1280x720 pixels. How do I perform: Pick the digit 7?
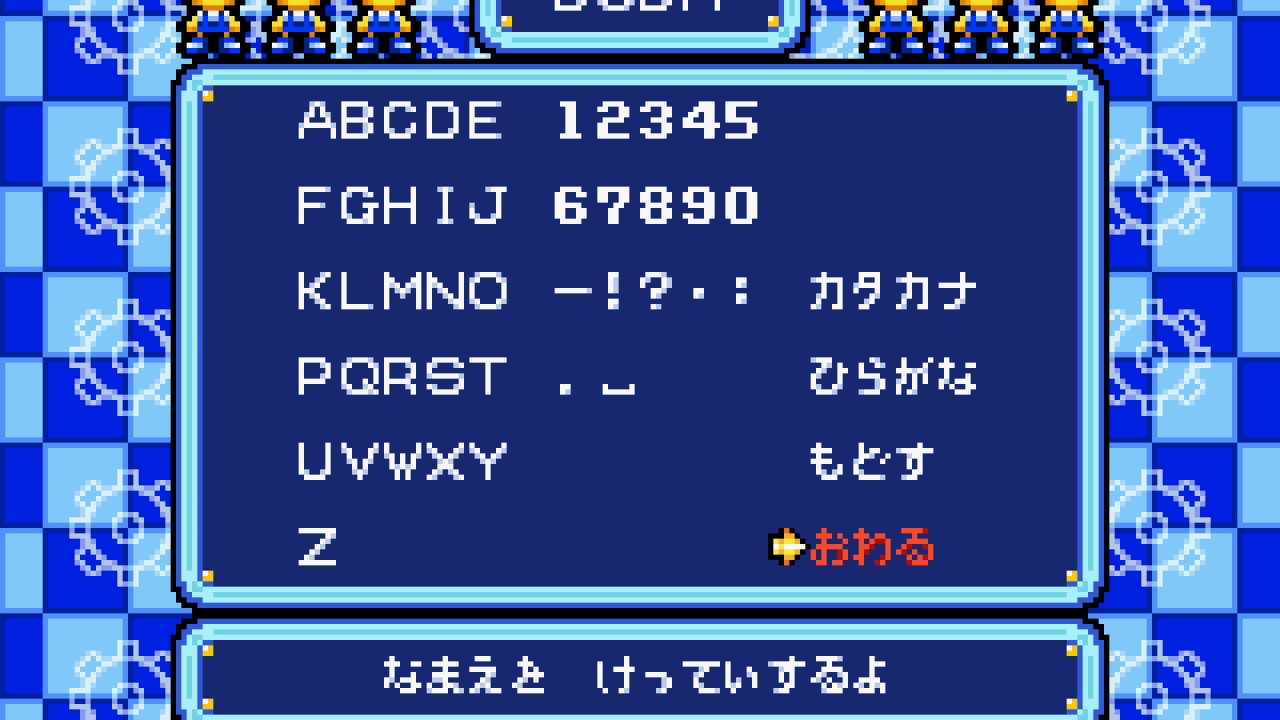pos(613,206)
